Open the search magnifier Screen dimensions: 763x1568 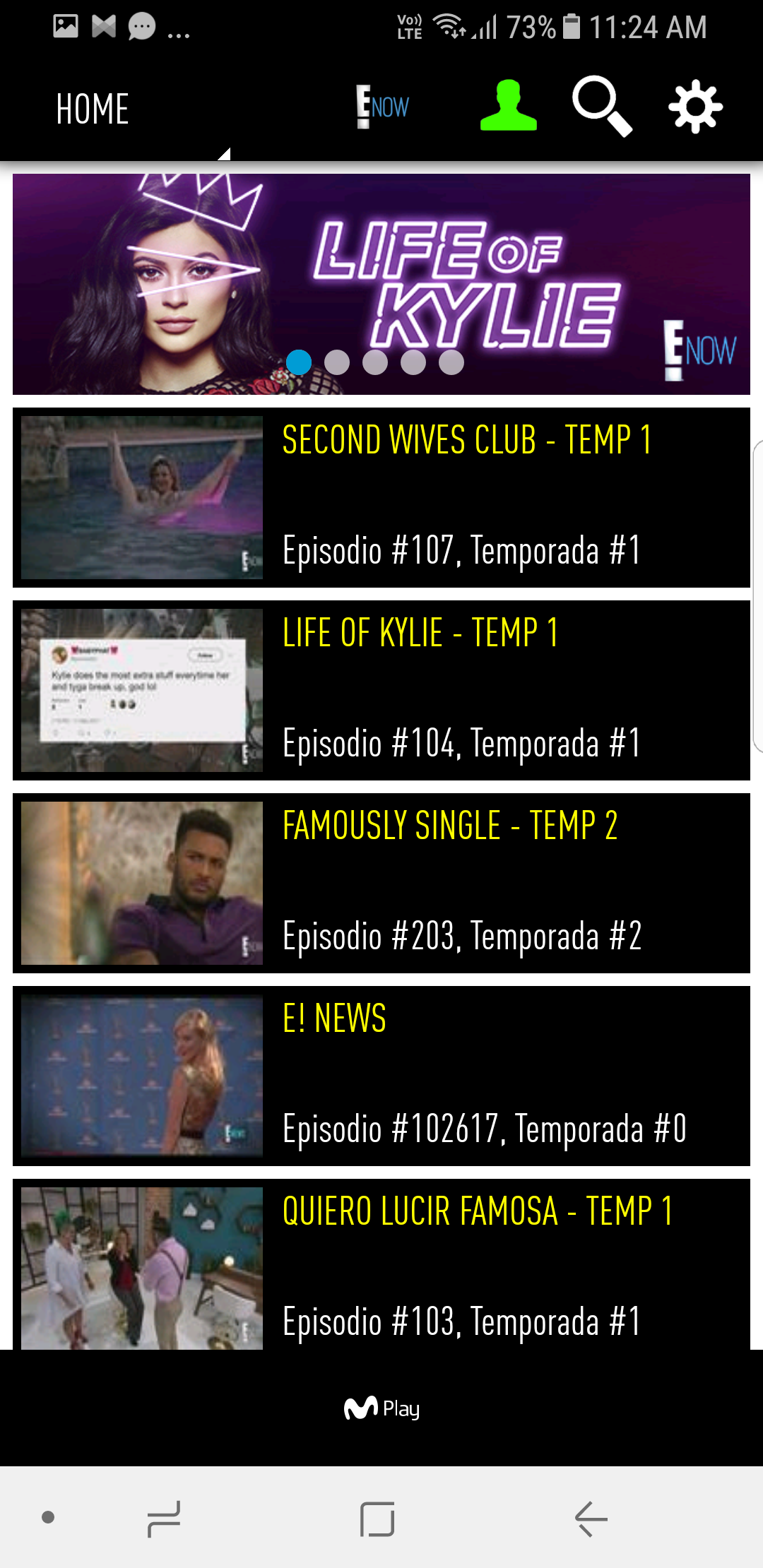(601, 107)
